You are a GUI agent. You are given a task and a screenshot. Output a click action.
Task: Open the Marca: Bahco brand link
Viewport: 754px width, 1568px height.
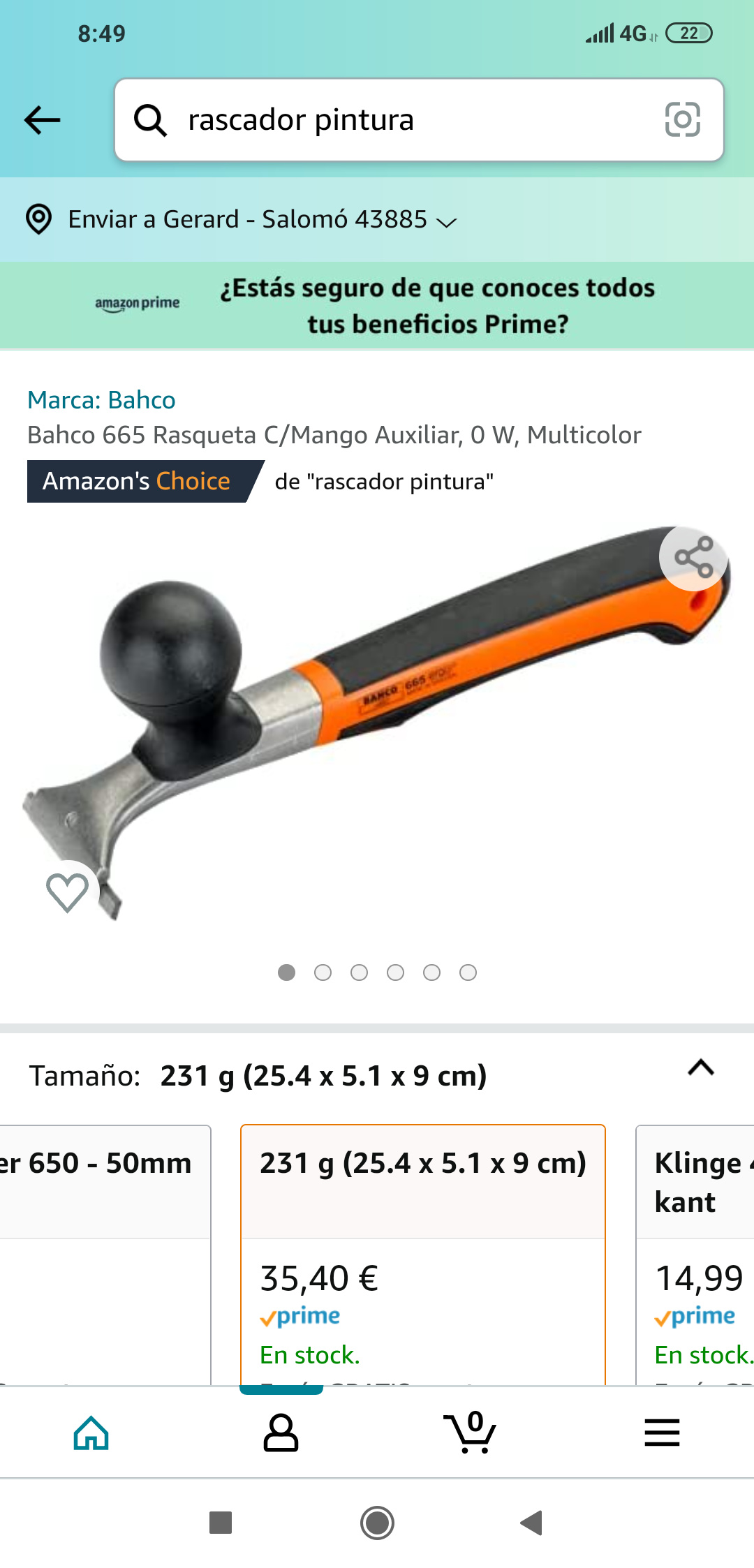coord(101,400)
